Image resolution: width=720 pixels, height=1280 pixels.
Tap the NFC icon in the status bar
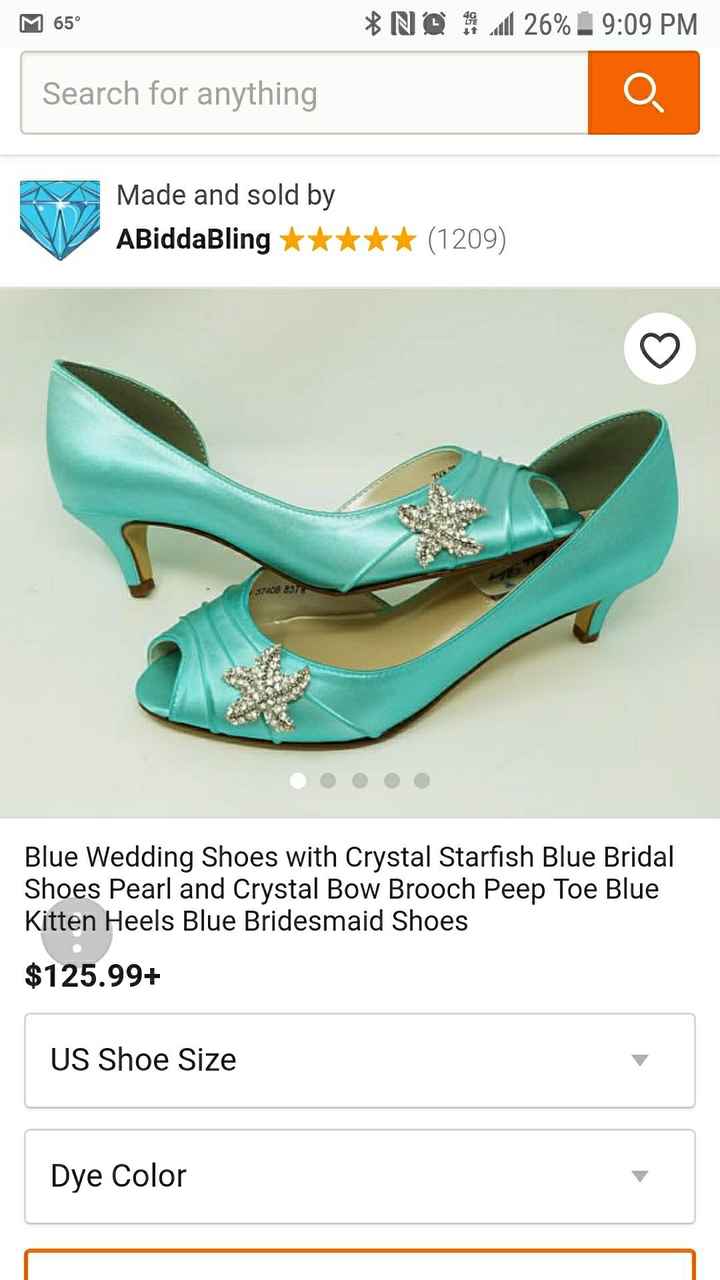coord(402,22)
